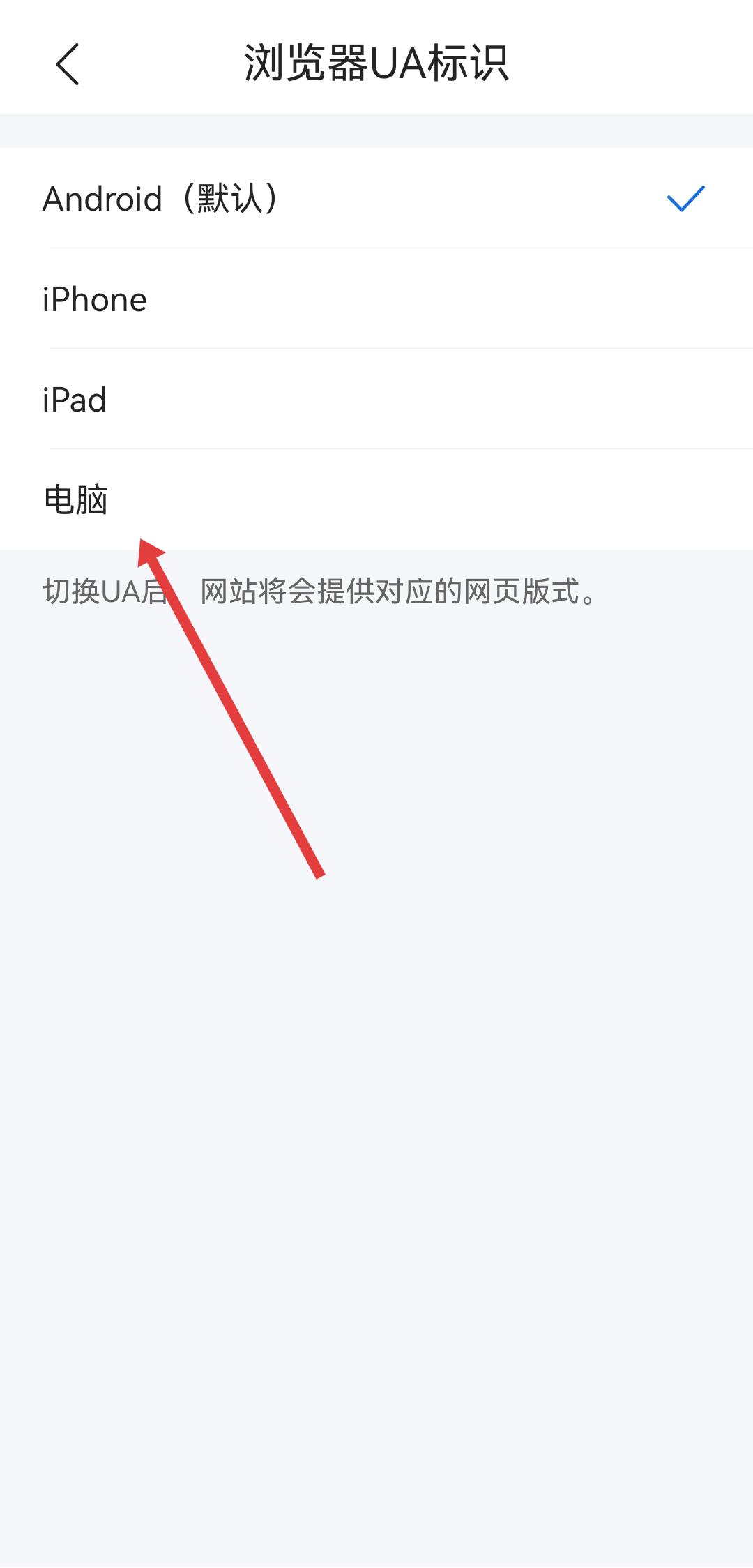Switch the UA to iPad
The width and height of the screenshot is (753, 1568).
coord(376,399)
